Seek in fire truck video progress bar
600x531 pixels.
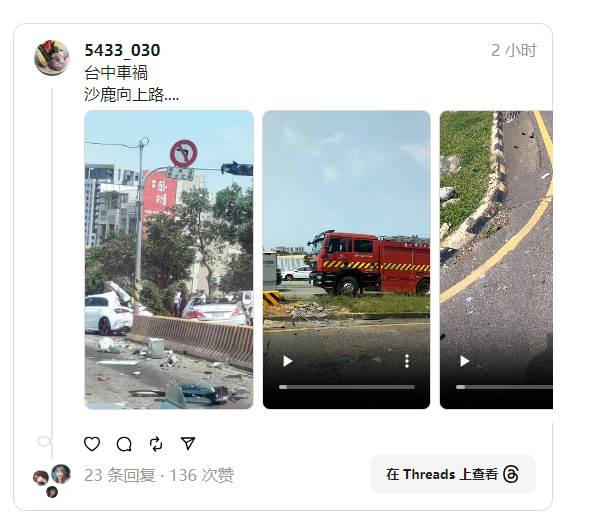point(346,386)
